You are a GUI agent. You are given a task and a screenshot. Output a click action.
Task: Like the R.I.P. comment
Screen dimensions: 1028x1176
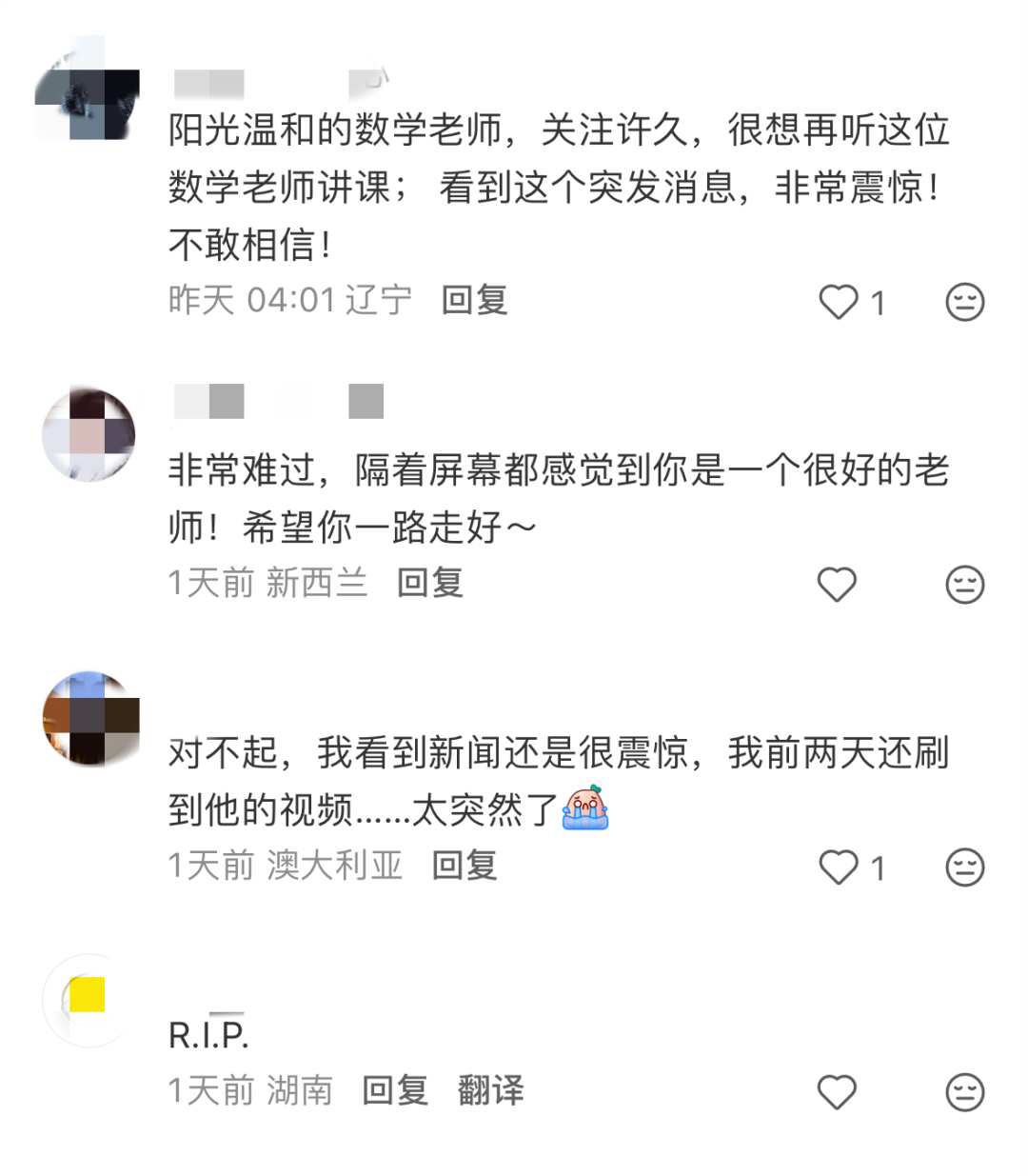(x=838, y=1091)
